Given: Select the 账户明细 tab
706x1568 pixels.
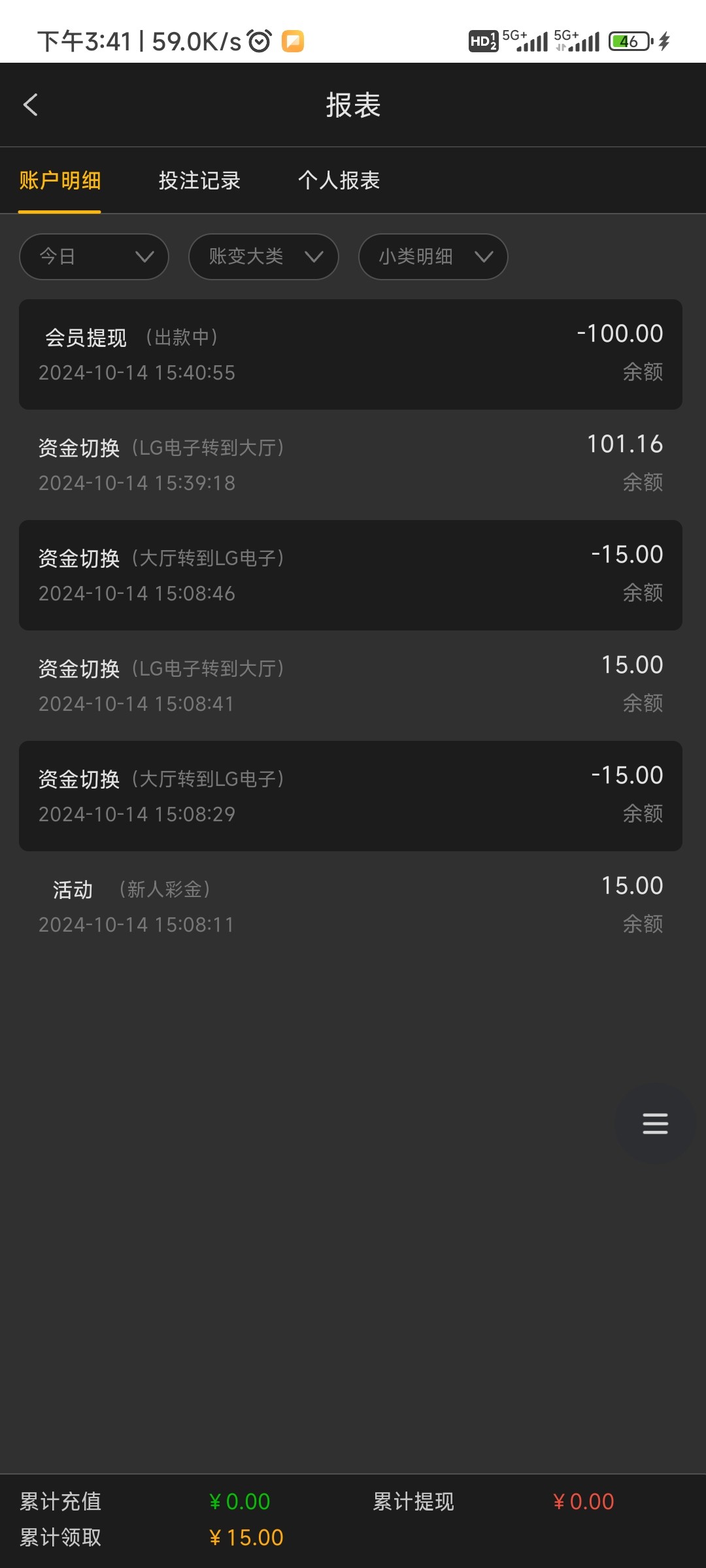Looking at the screenshot, I should (x=59, y=180).
